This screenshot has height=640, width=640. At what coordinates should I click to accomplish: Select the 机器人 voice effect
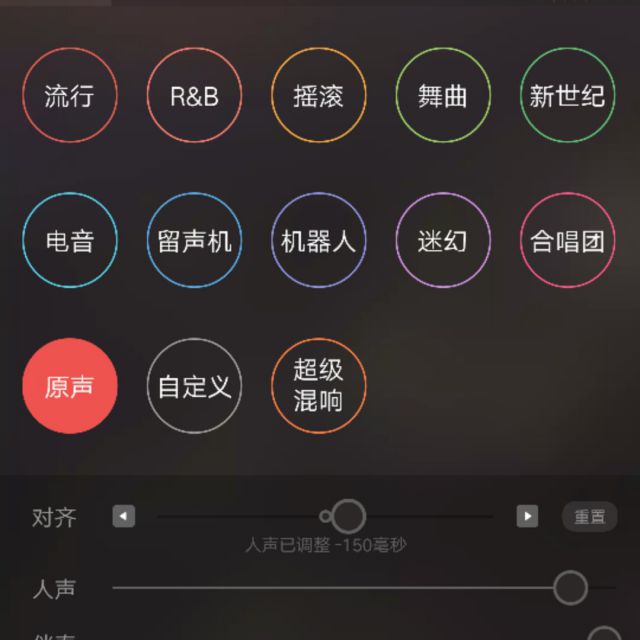[319, 241]
